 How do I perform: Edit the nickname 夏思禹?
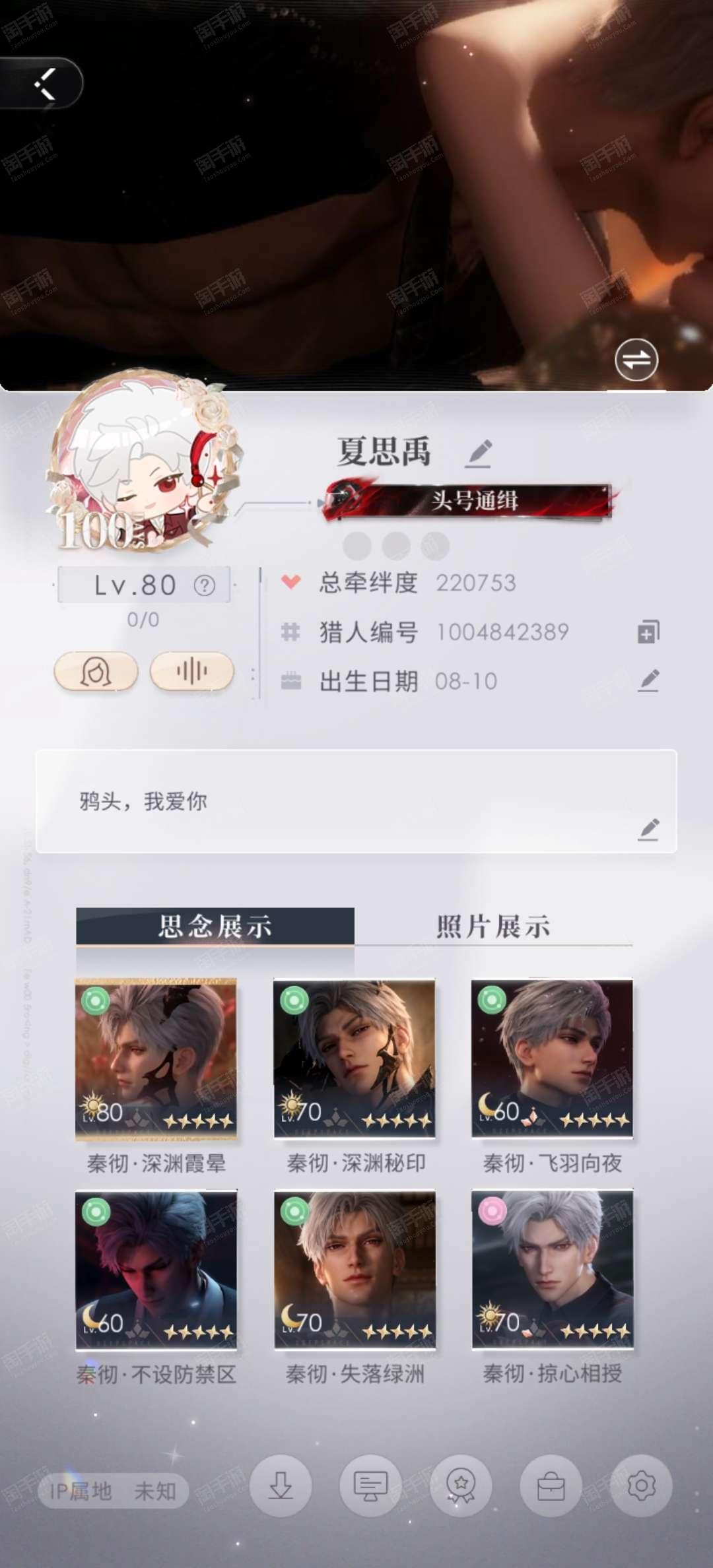point(479,453)
